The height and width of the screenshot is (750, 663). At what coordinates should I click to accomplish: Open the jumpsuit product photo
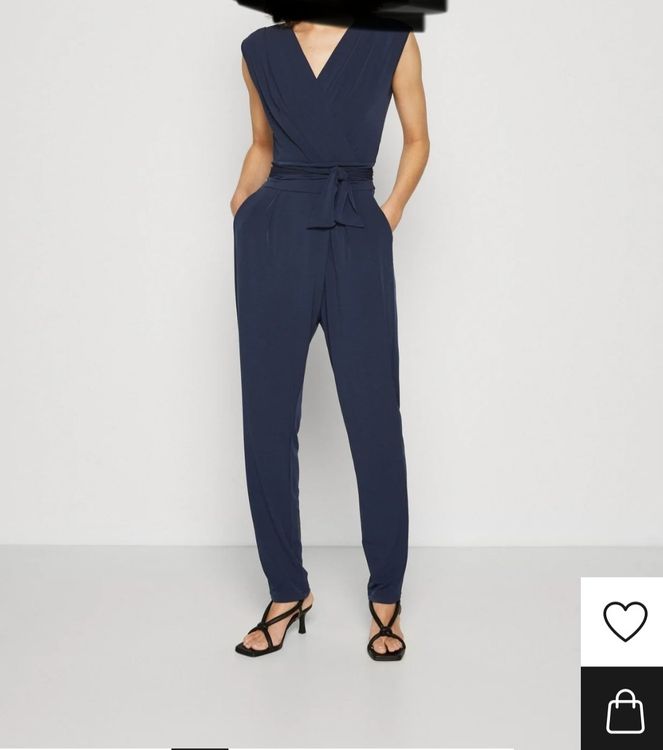pyautogui.click(x=320, y=350)
